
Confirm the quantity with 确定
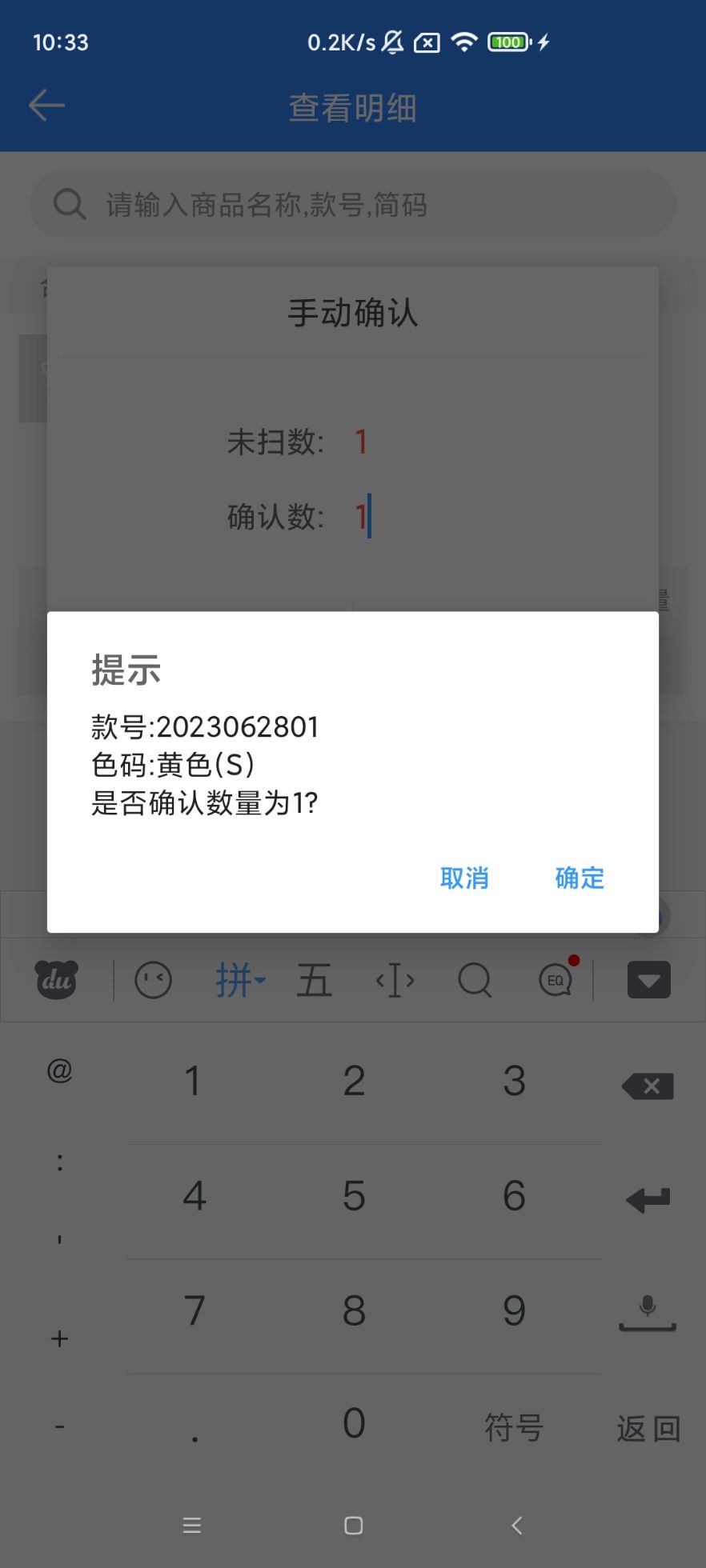coord(580,878)
